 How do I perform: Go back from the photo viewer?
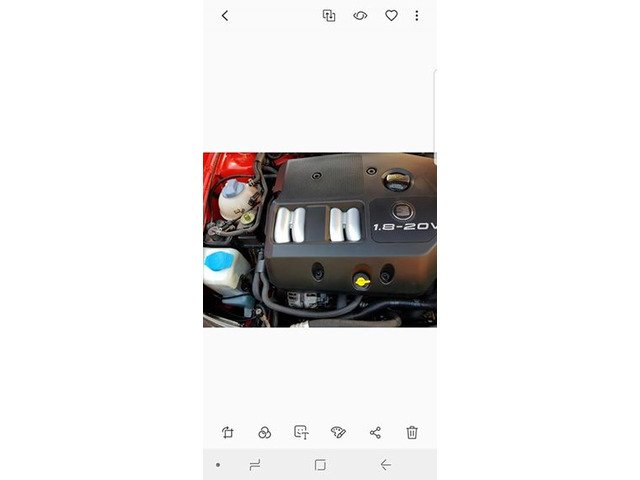point(225,16)
